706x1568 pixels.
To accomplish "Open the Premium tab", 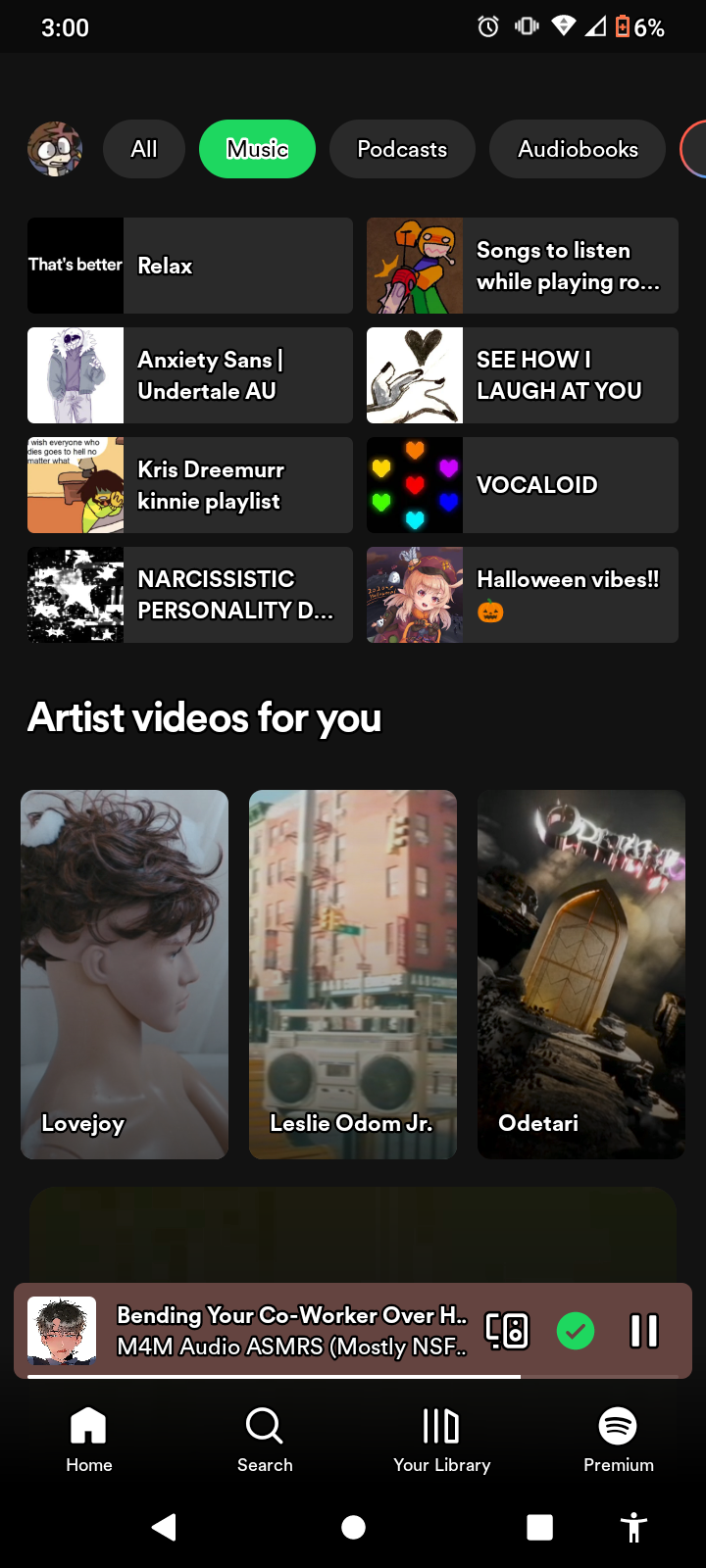I will point(618,1439).
